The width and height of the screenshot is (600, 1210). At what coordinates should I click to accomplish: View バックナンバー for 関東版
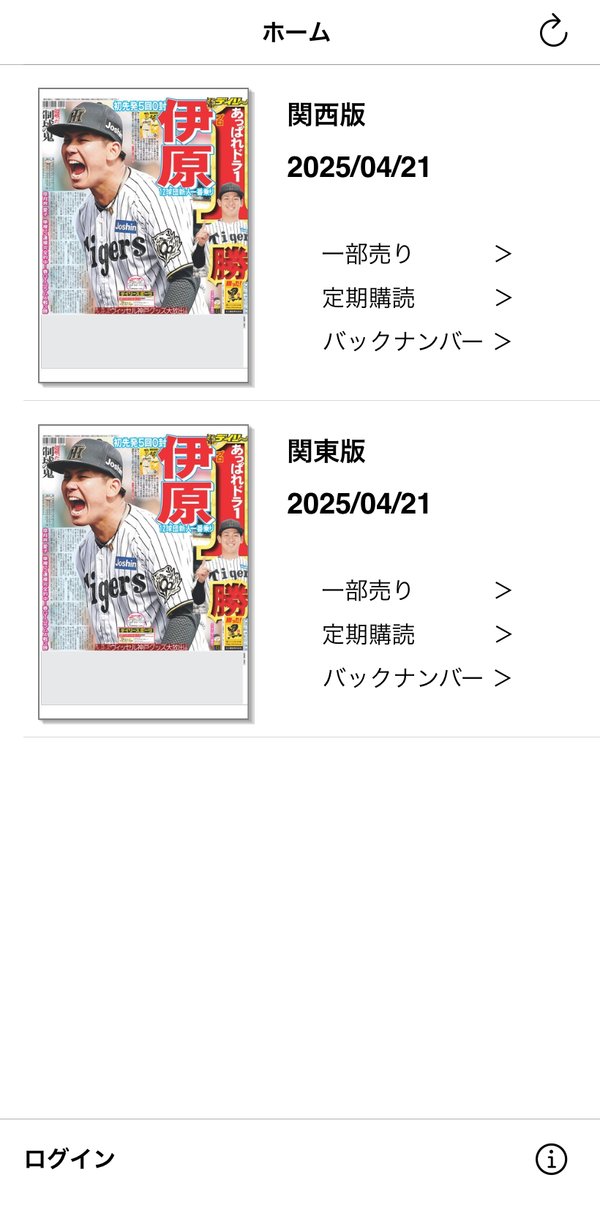[x=417, y=678]
